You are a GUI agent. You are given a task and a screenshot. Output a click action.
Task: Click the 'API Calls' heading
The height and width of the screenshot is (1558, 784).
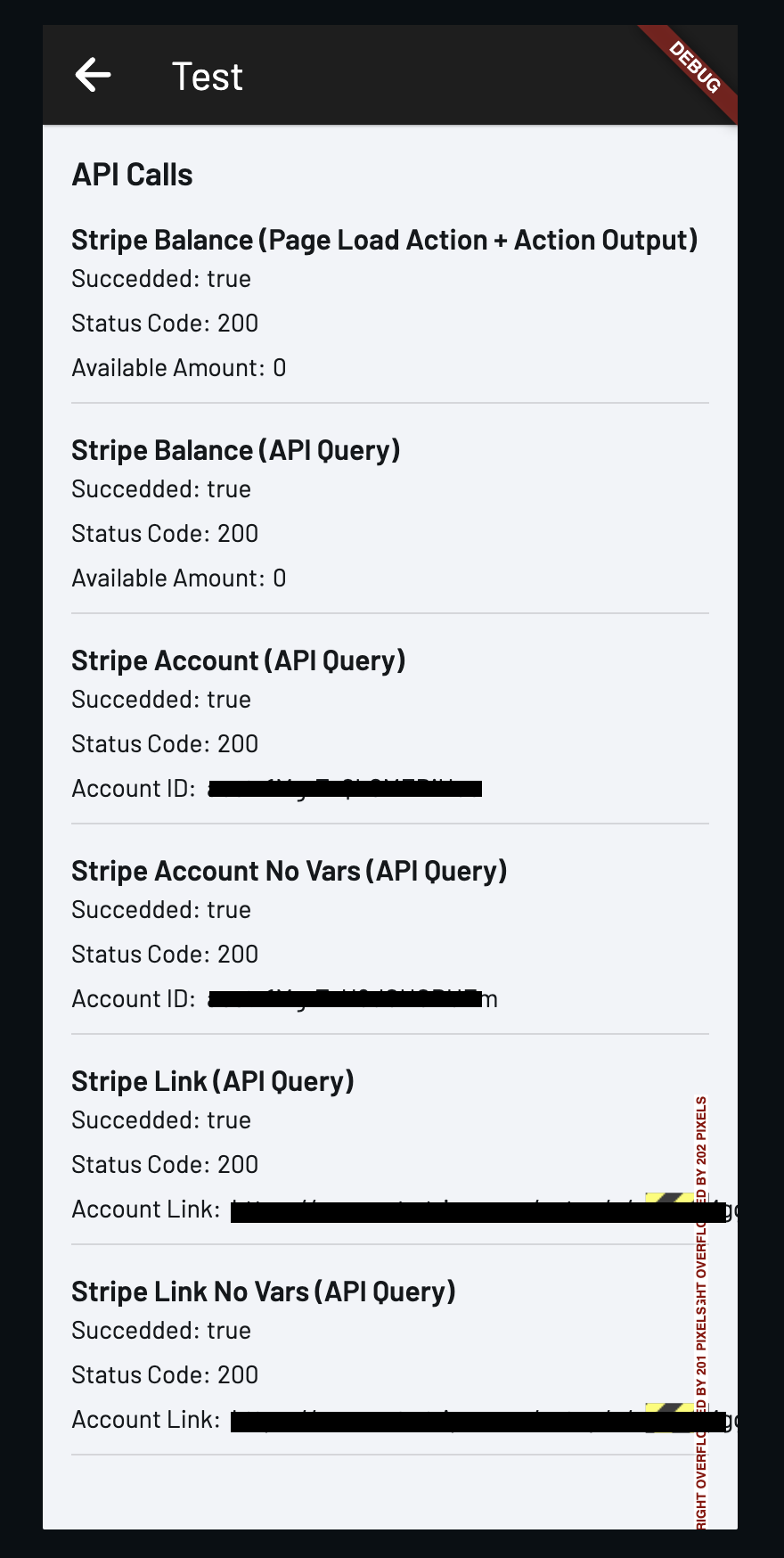pyautogui.click(x=132, y=174)
